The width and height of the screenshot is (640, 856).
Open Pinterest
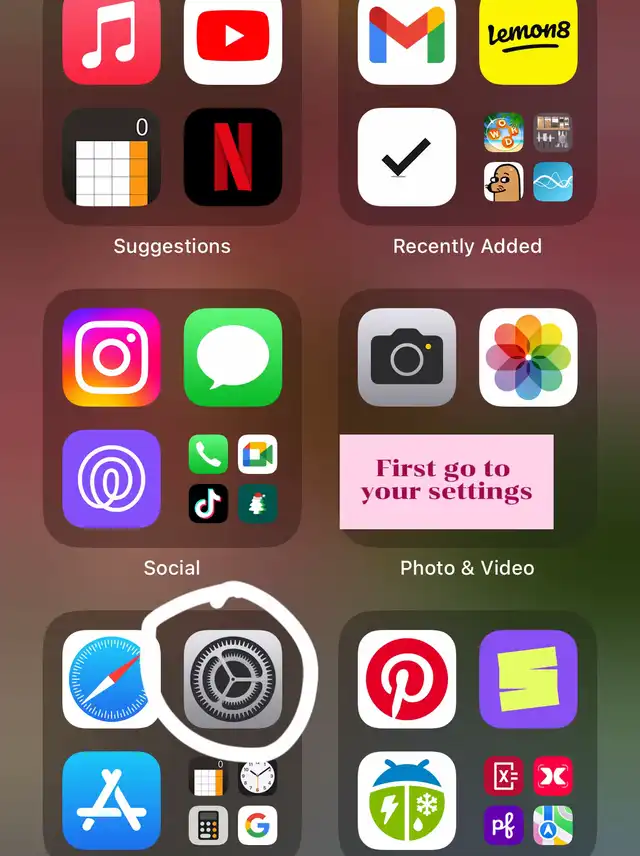[x=407, y=678]
